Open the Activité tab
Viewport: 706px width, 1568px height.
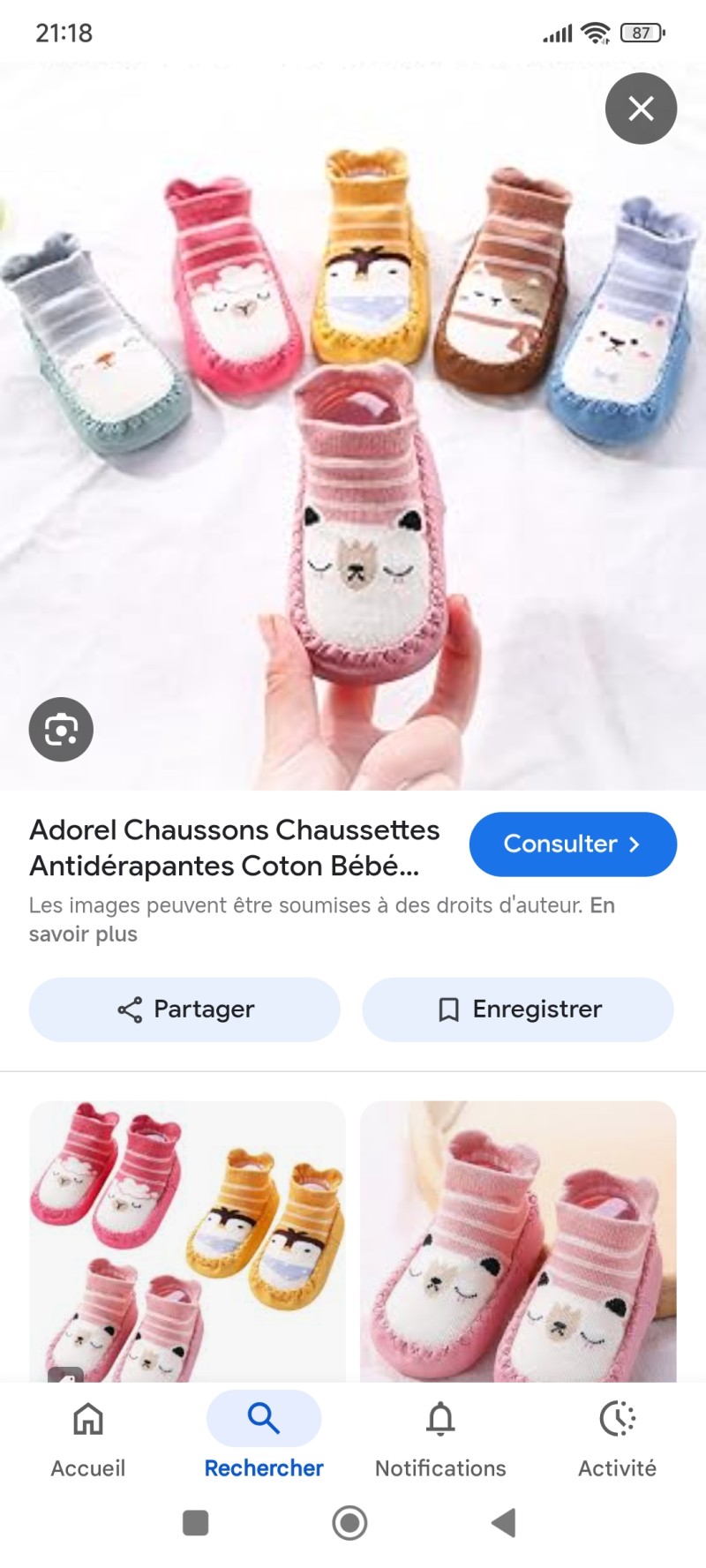click(617, 1437)
